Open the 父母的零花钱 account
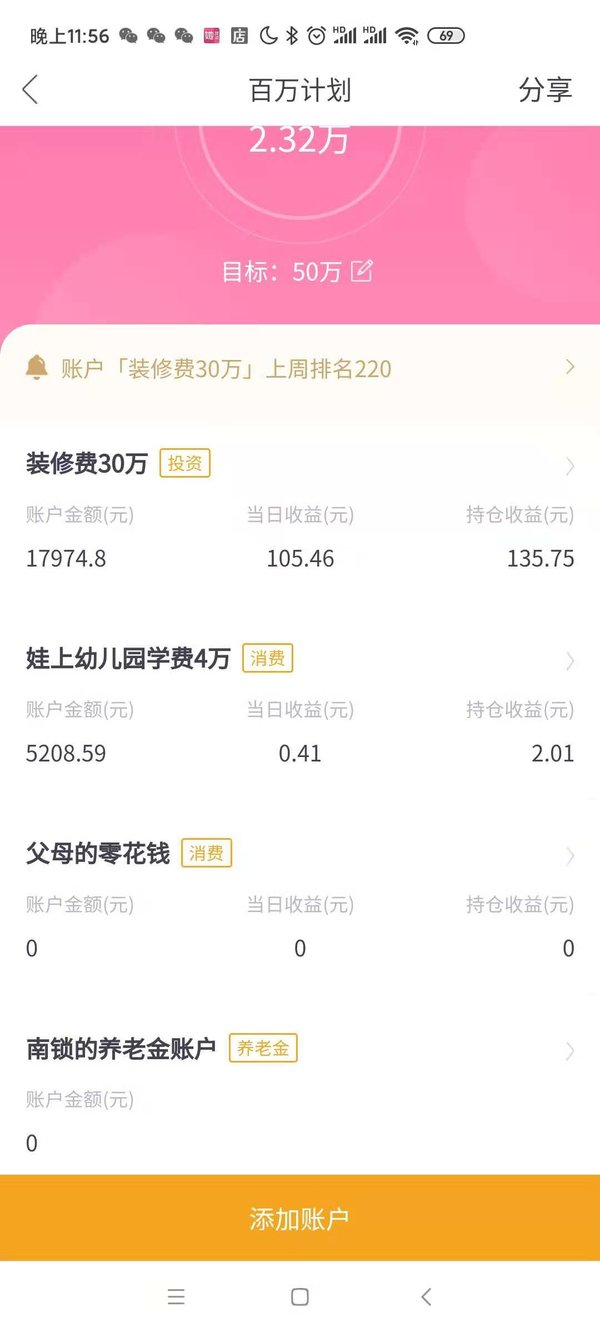Viewport: 600px width, 1333px height. pyautogui.click(x=300, y=900)
